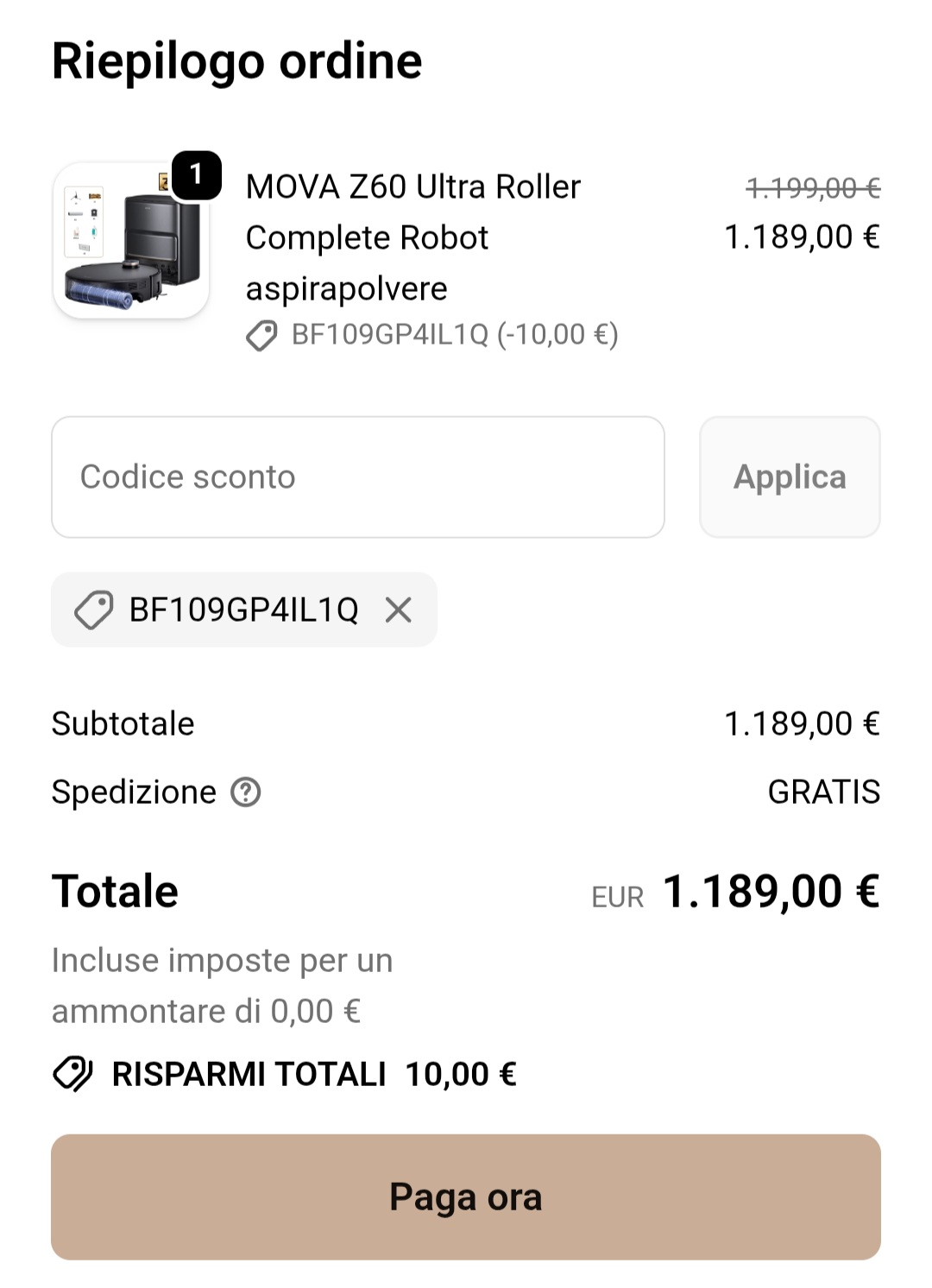Viewport: 932px width, 1288px height.
Task: Tap Paga ora to pay
Action: click(x=466, y=1196)
